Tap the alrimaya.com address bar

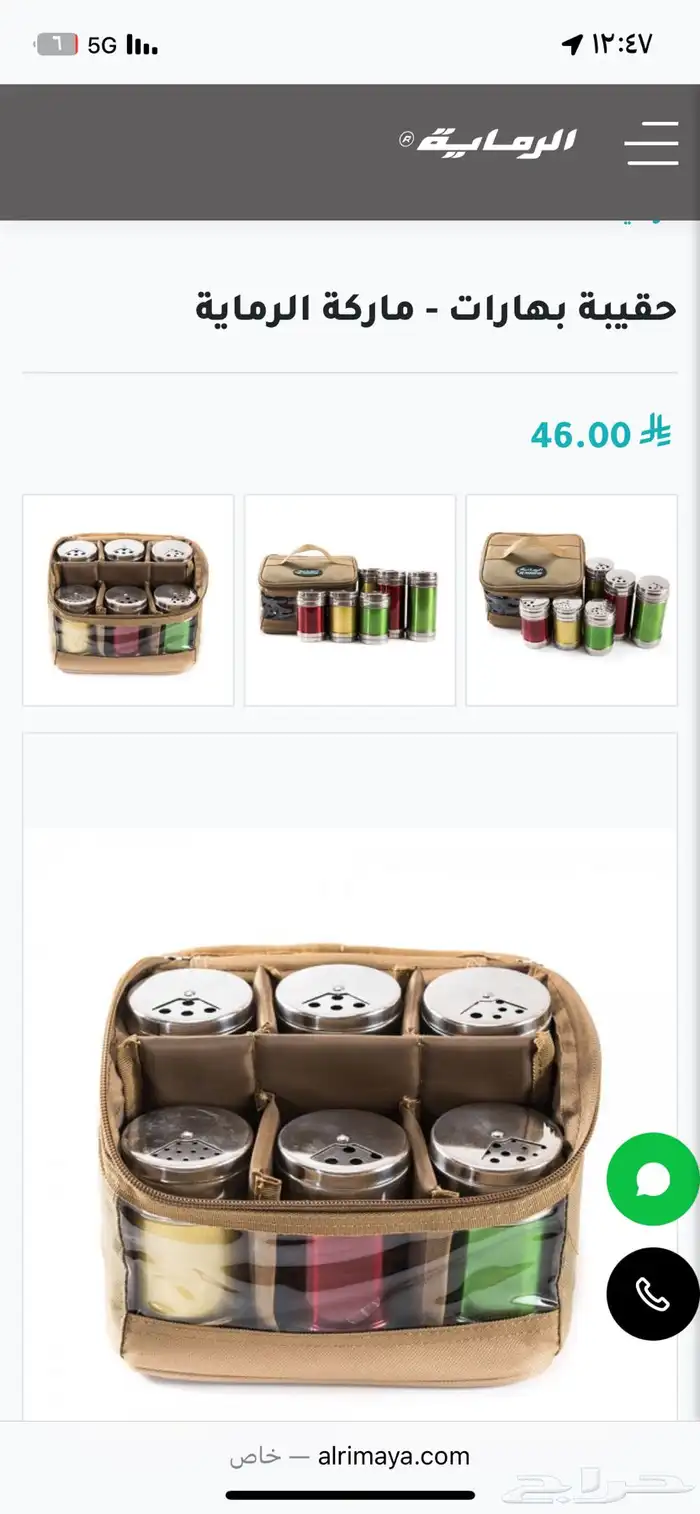coord(350,1456)
